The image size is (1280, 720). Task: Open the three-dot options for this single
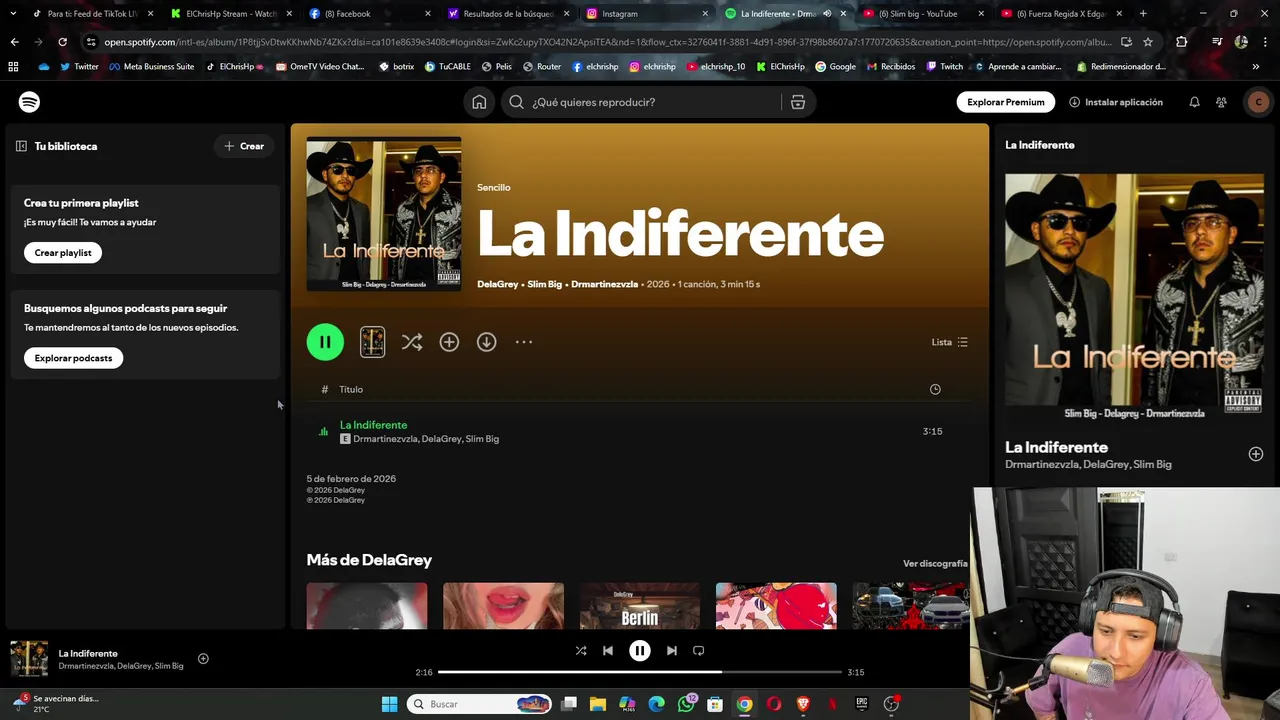pos(524,342)
